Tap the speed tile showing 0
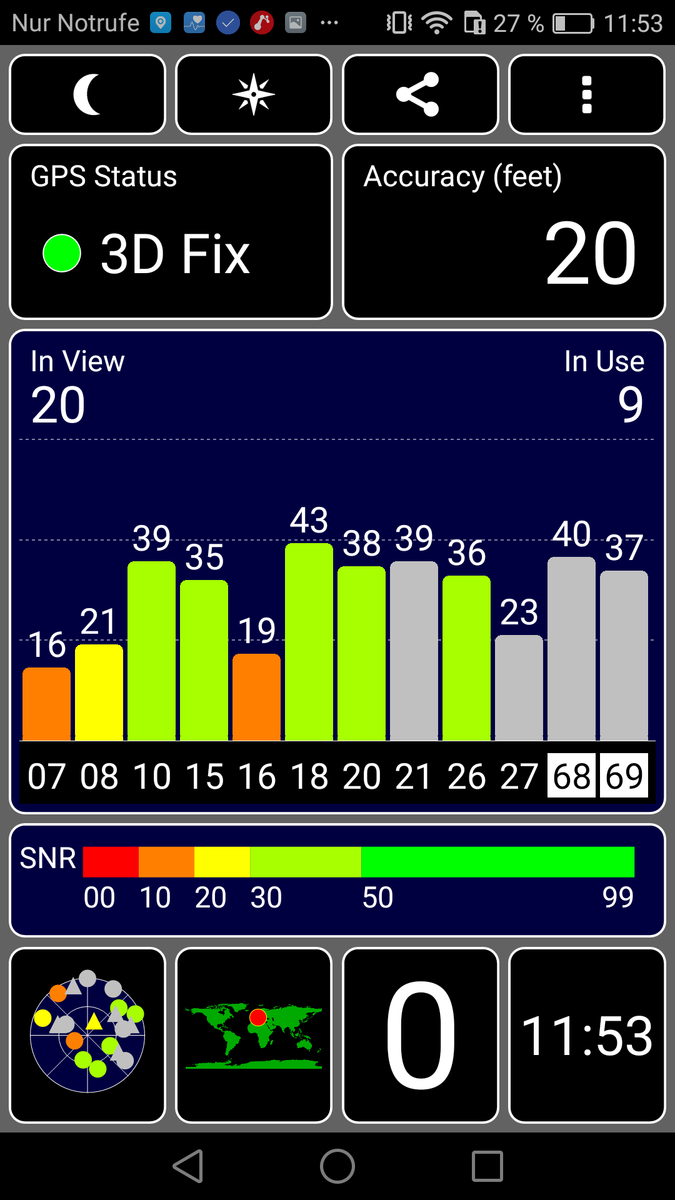Screen dimensions: 675x1200 (x=420, y=1035)
